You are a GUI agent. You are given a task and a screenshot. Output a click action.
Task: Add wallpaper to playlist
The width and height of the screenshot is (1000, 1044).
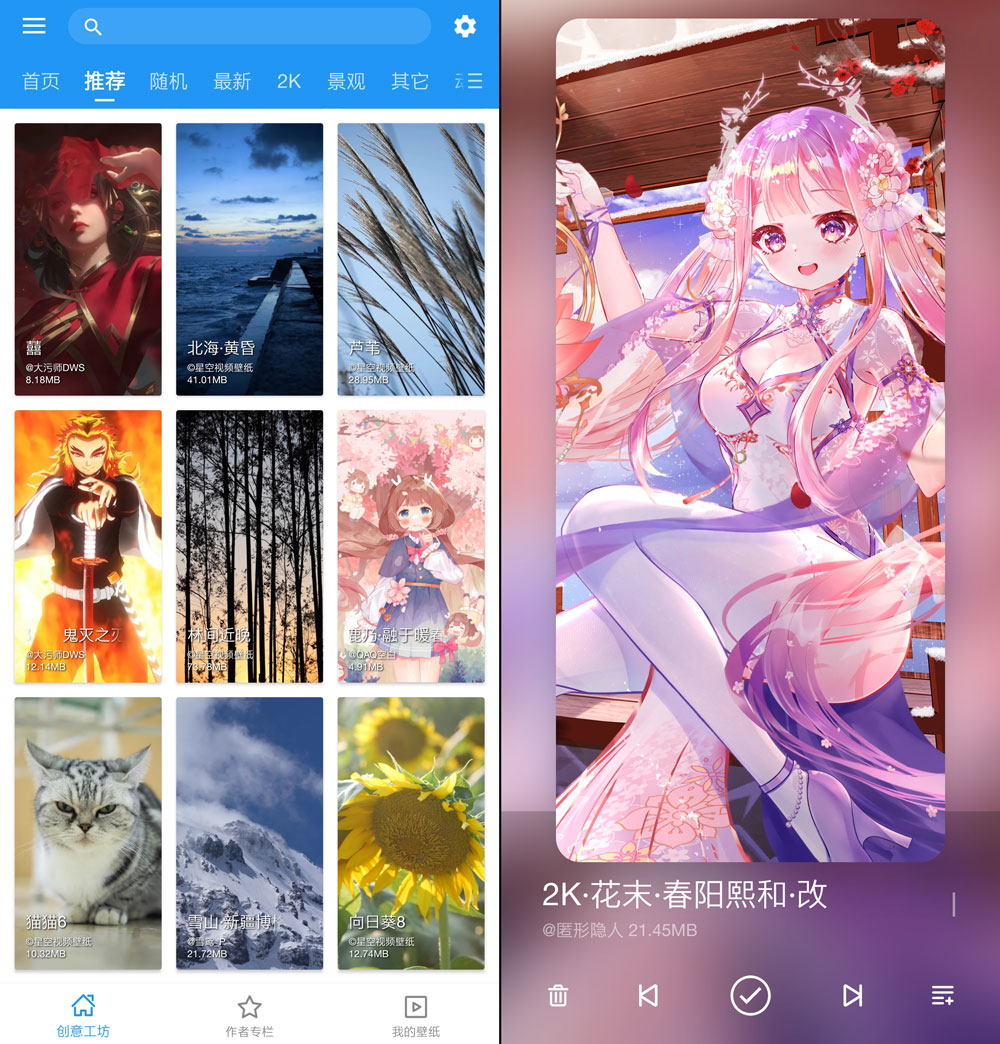point(942,995)
